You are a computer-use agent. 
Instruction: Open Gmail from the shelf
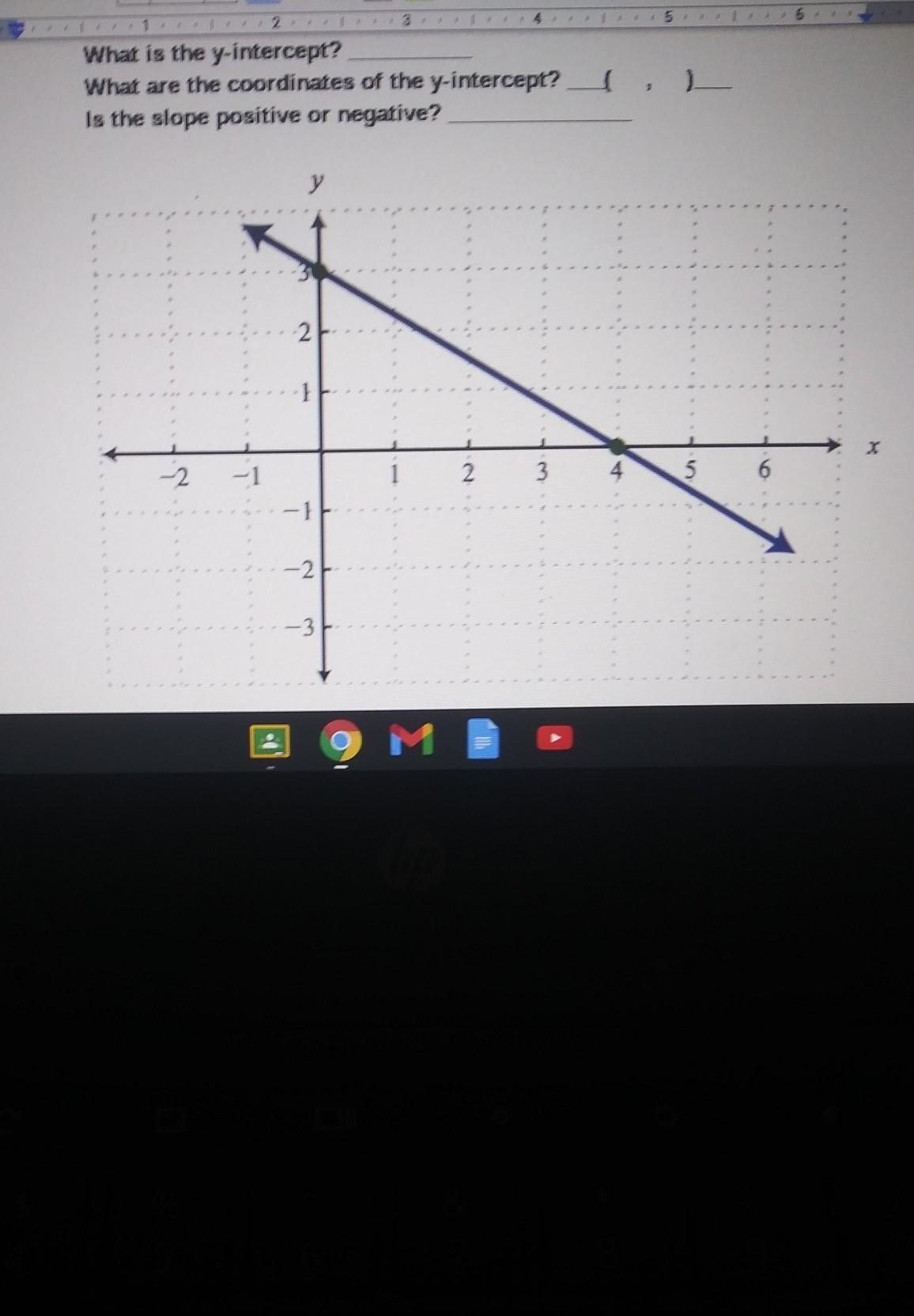click(413, 739)
